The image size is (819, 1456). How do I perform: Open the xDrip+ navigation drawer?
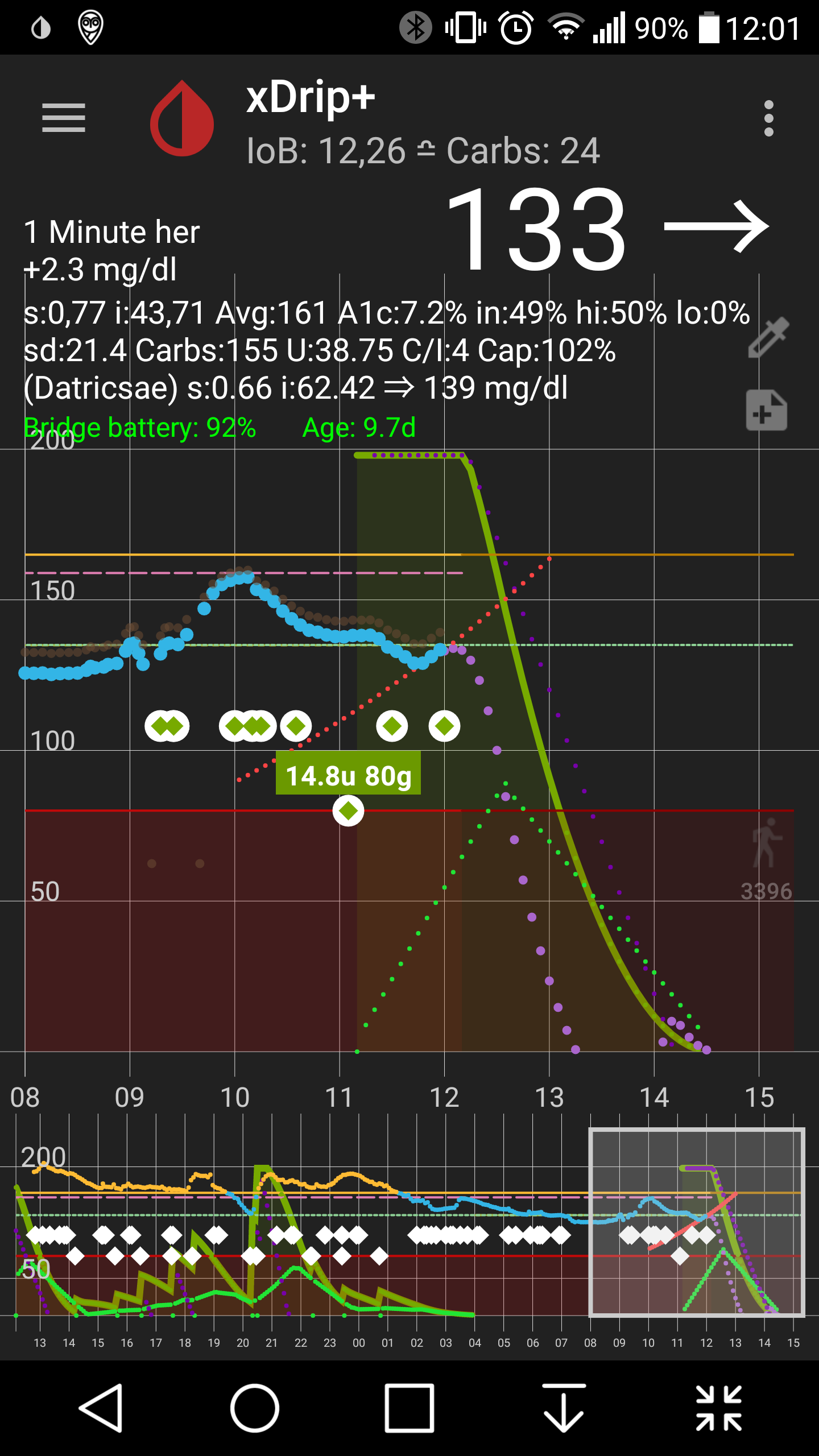[x=63, y=118]
